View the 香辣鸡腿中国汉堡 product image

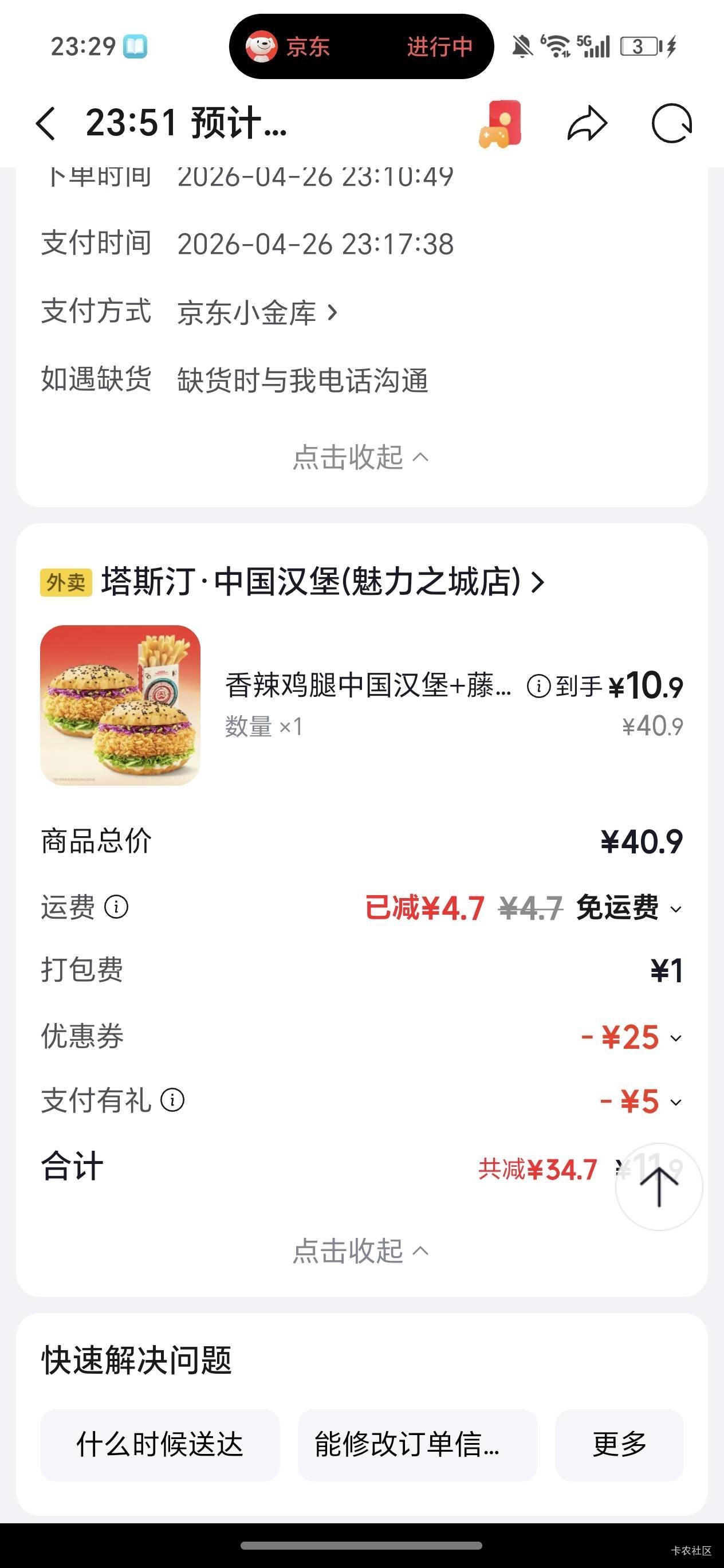[120, 705]
